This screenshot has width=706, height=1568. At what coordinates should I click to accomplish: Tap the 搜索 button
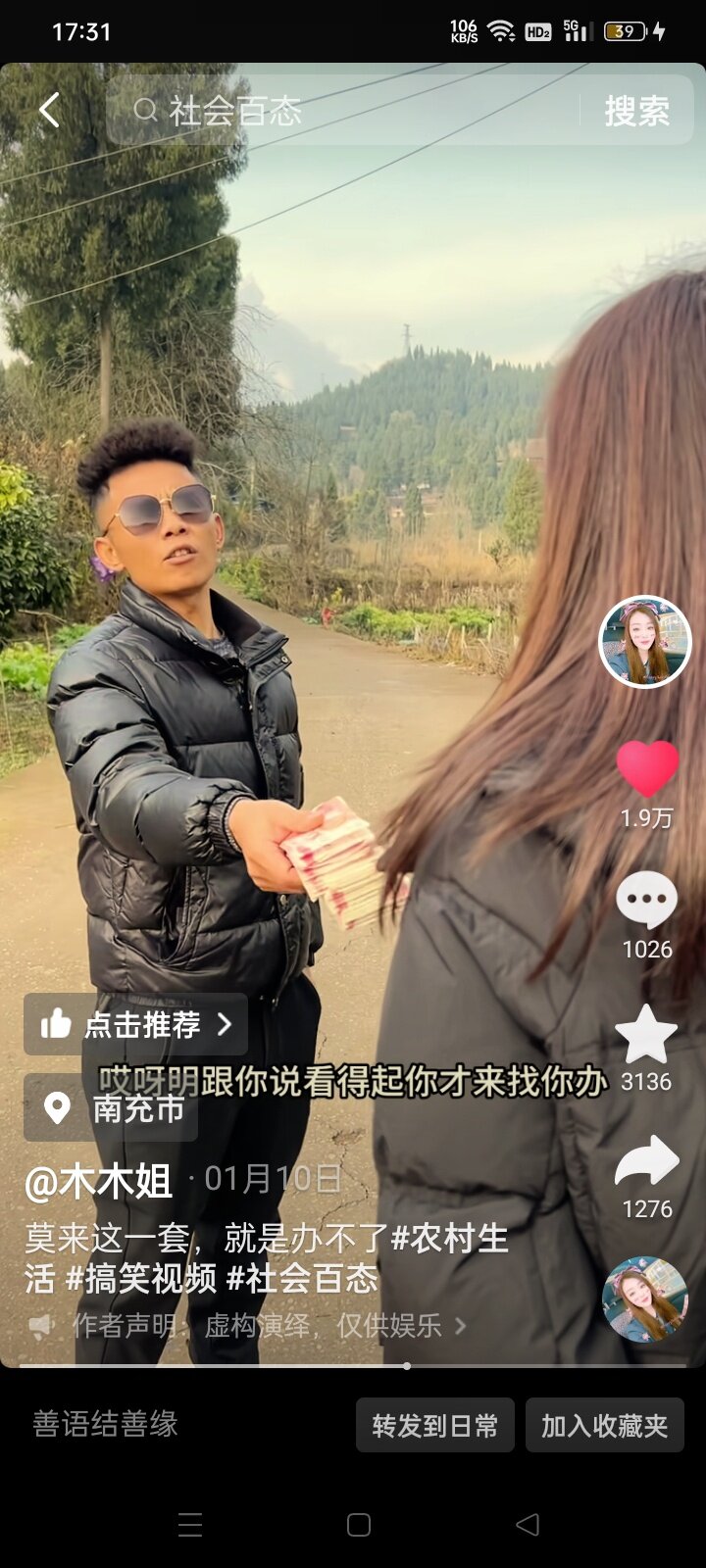[x=637, y=111]
